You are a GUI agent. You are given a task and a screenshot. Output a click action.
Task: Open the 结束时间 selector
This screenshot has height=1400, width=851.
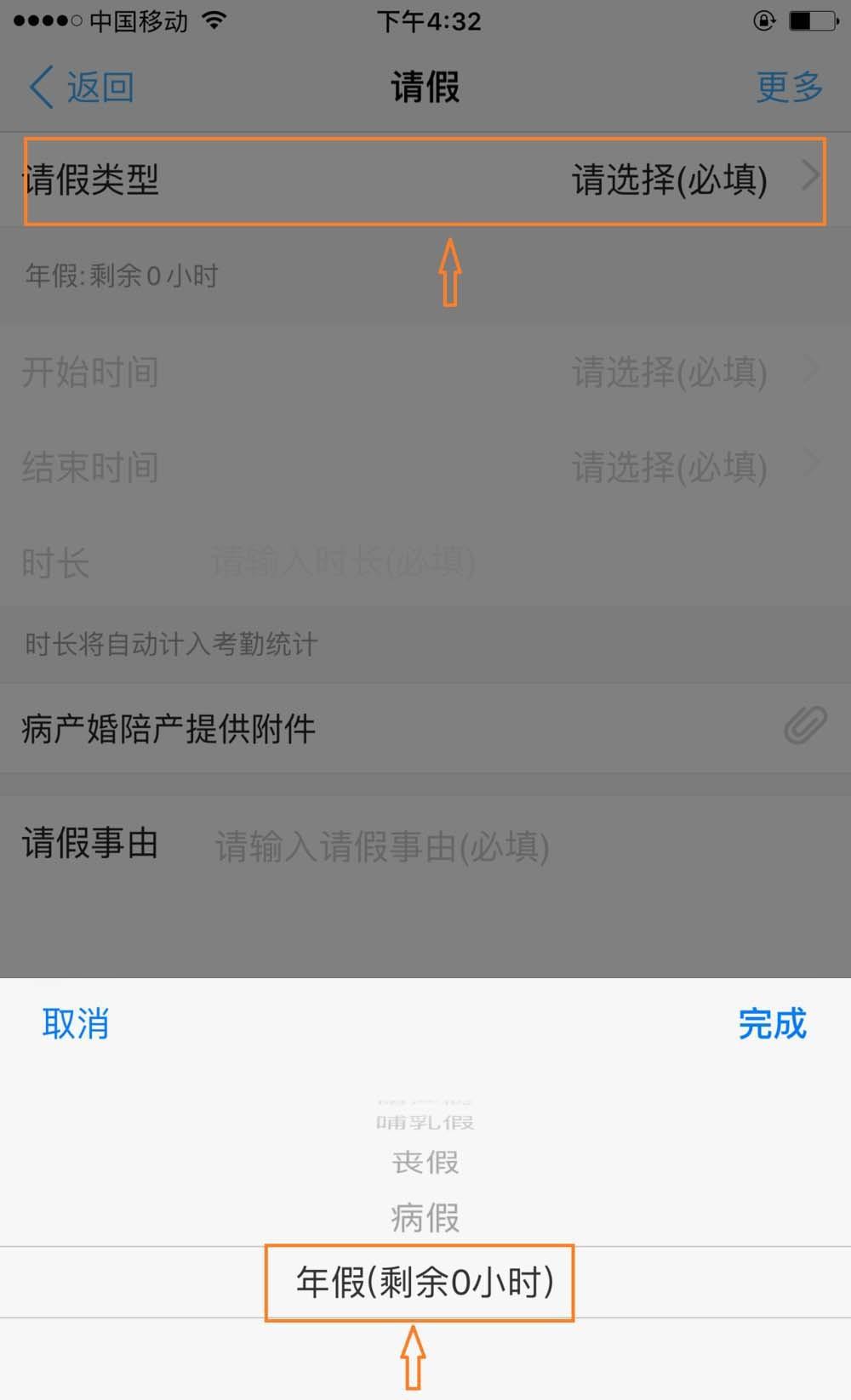pyautogui.click(x=425, y=466)
